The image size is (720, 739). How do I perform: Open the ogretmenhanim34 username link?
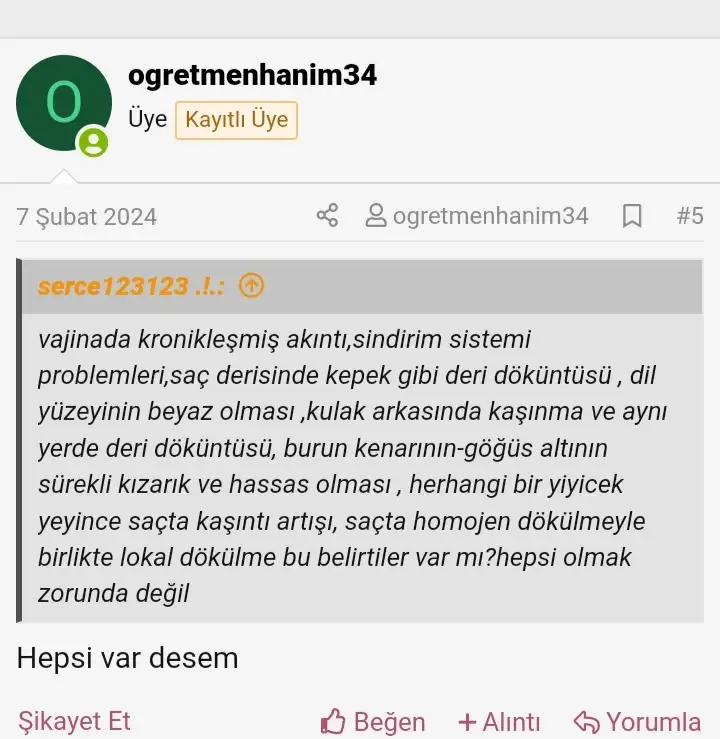[252, 75]
